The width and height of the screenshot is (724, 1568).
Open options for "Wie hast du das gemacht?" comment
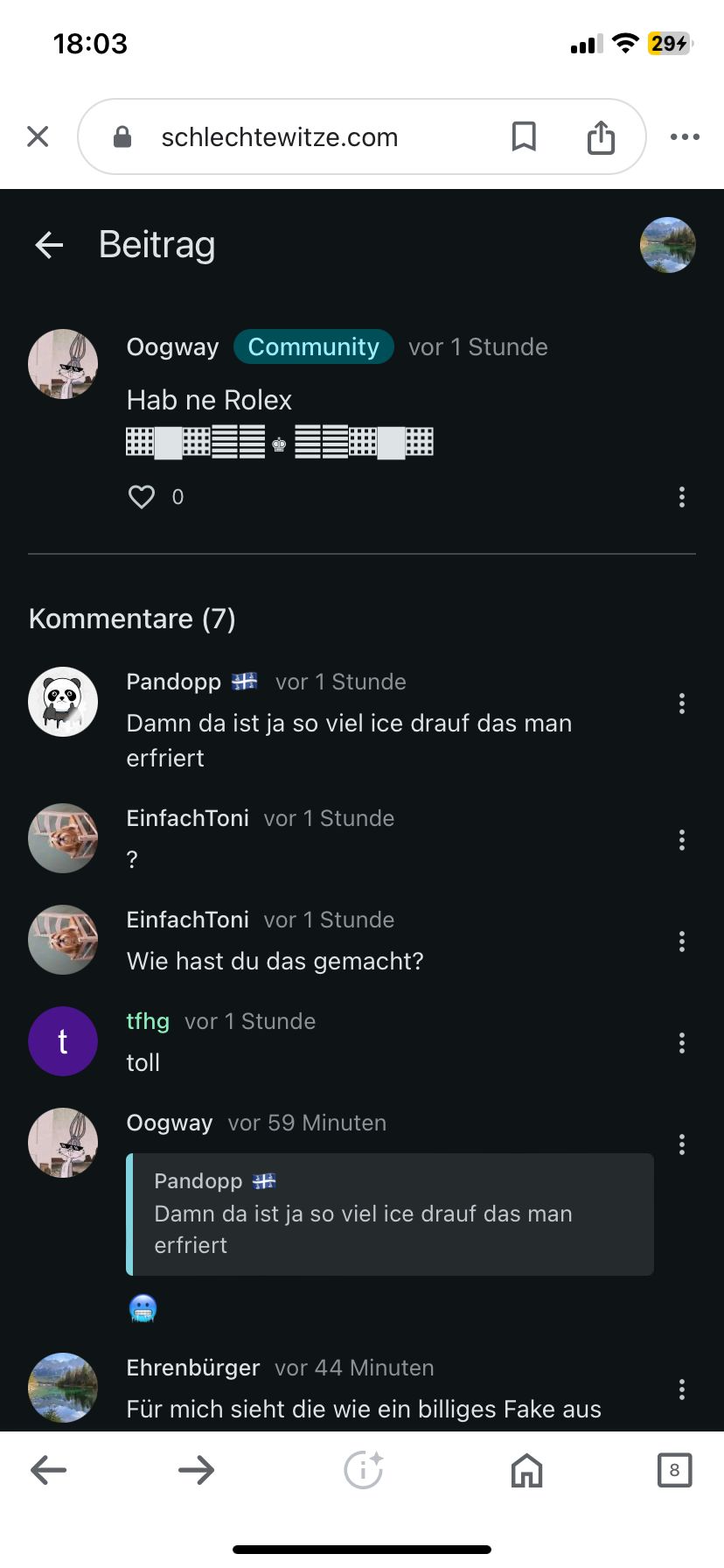click(x=682, y=941)
